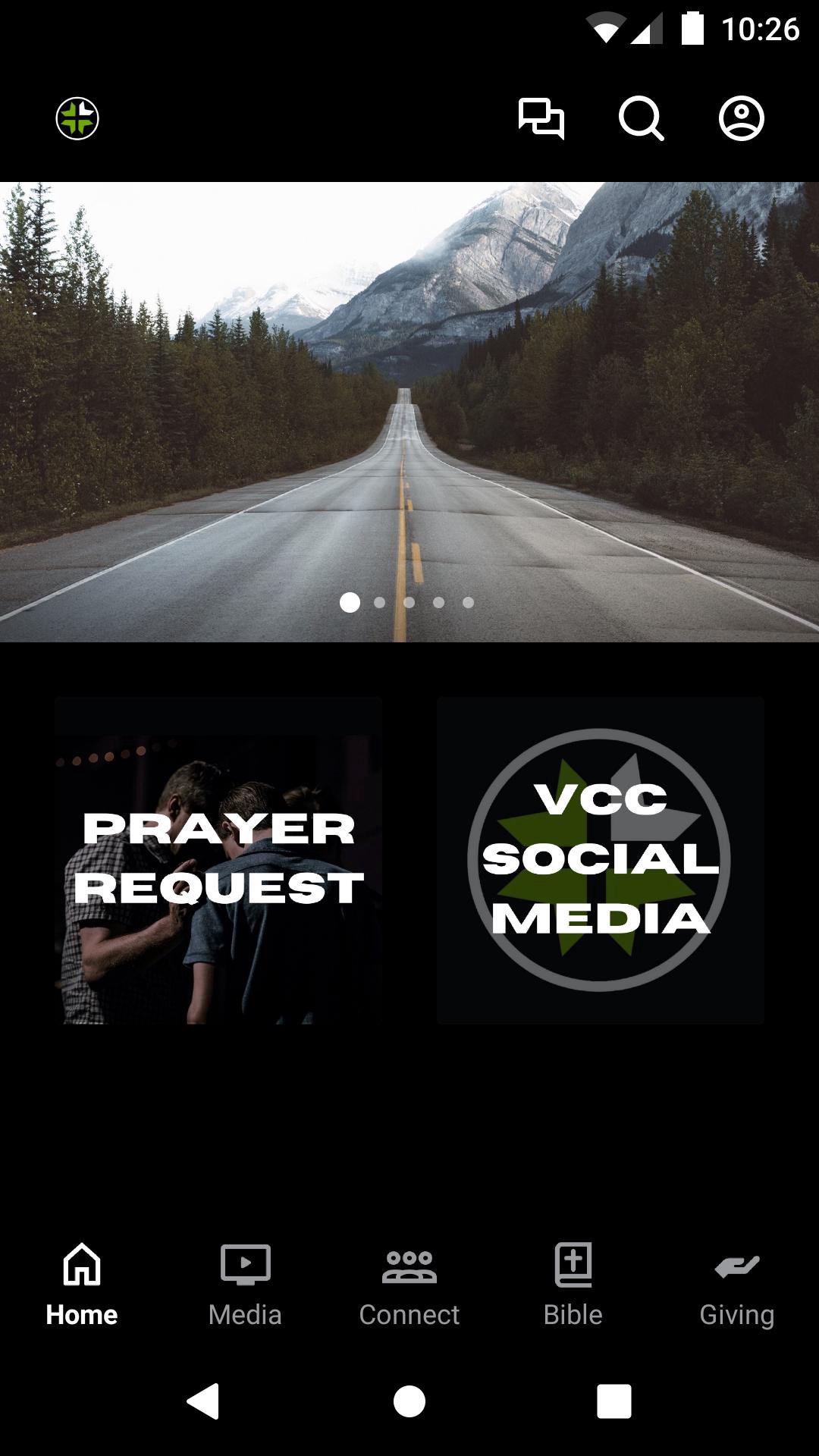Open the search icon
Viewport: 819px width, 1456px height.
click(641, 119)
